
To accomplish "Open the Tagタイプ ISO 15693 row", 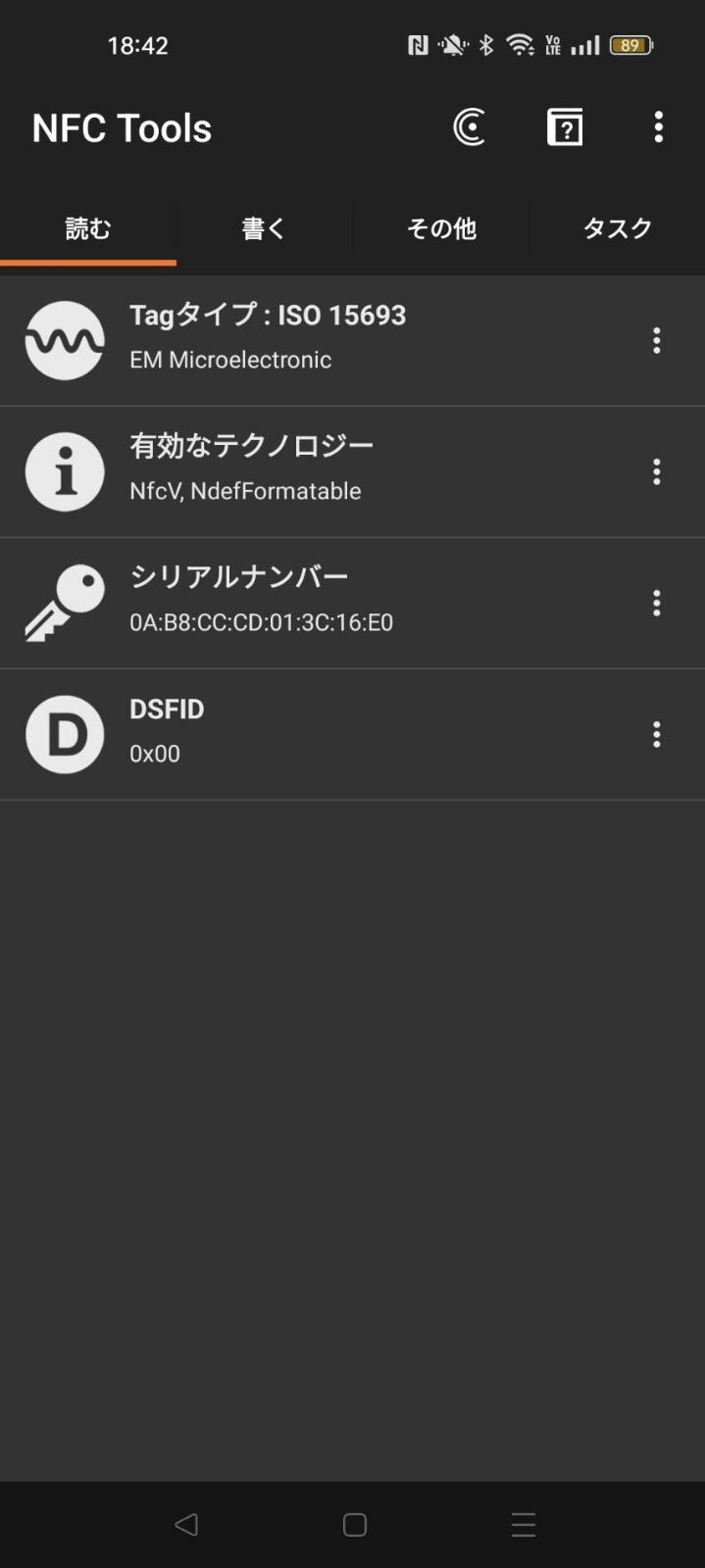I will (x=352, y=340).
